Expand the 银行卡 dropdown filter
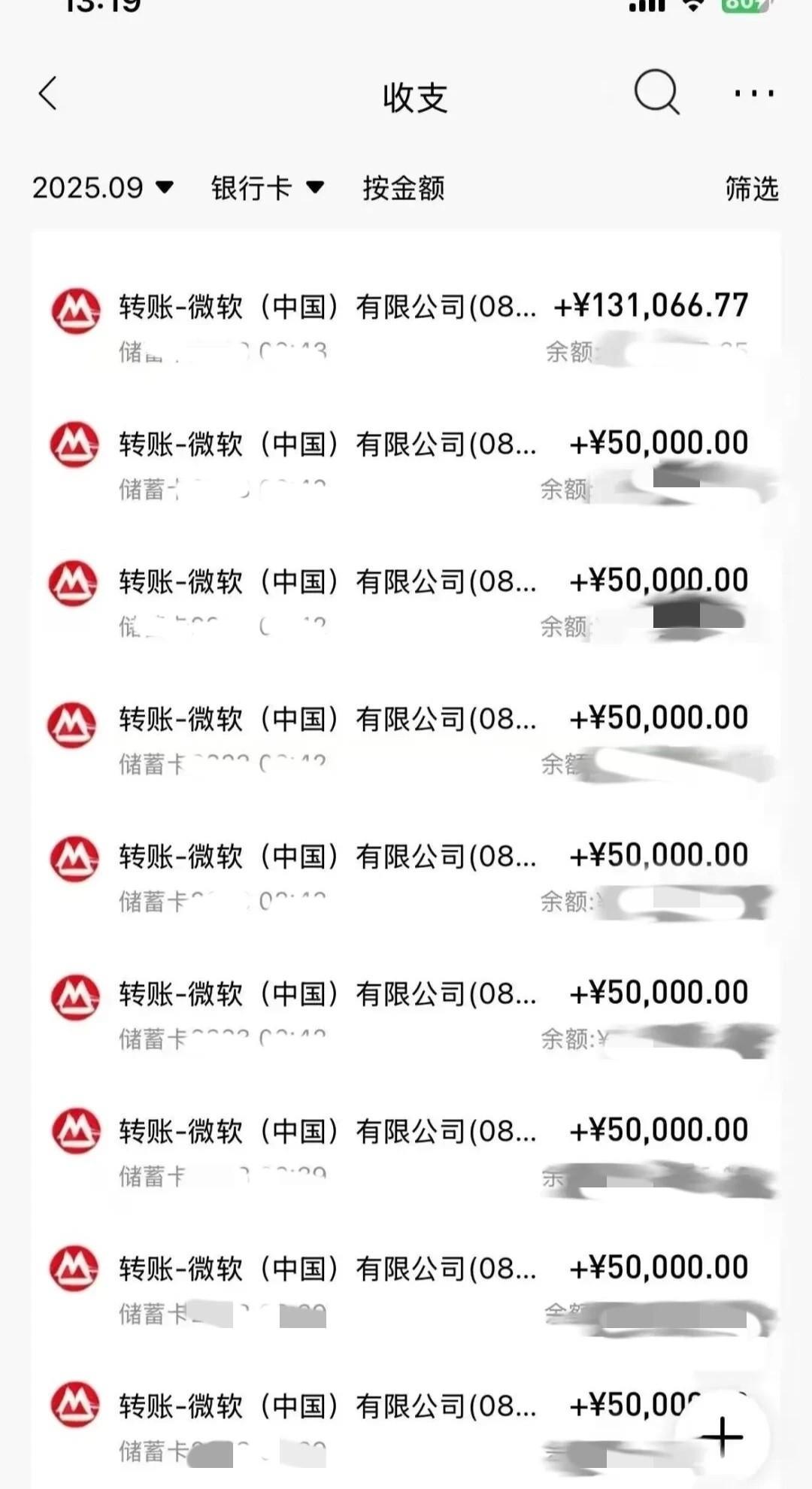812x1489 pixels. (267, 188)
